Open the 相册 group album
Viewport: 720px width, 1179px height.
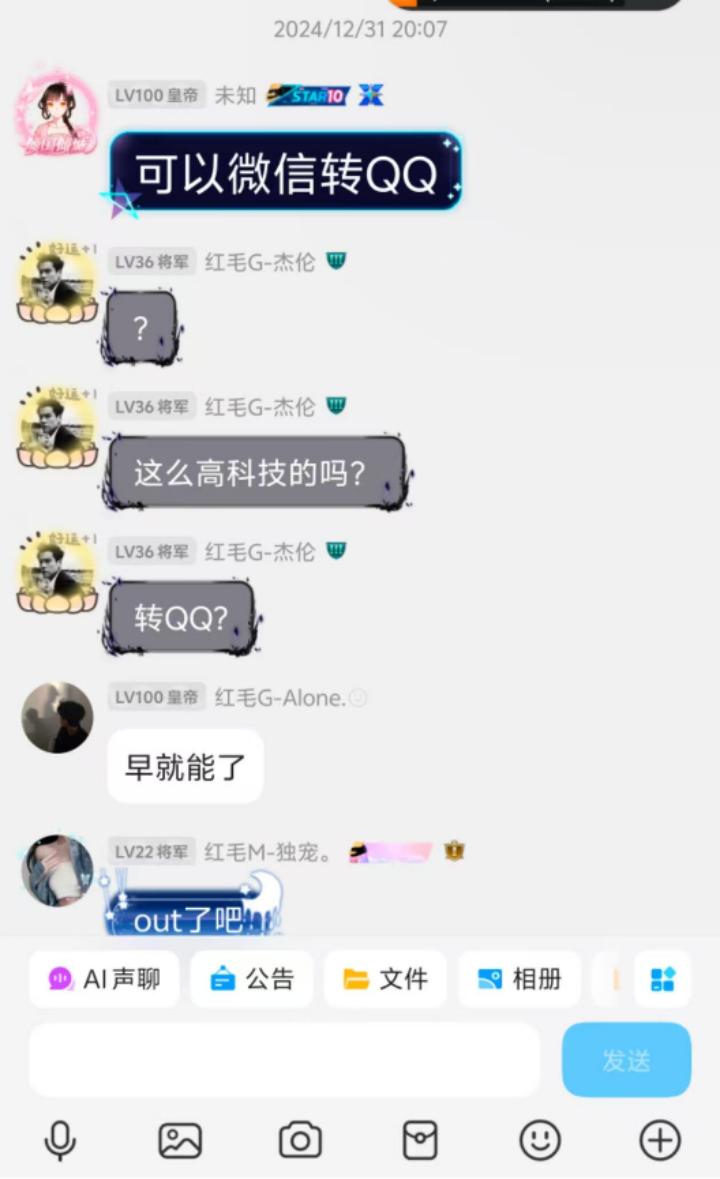point(518,979)
